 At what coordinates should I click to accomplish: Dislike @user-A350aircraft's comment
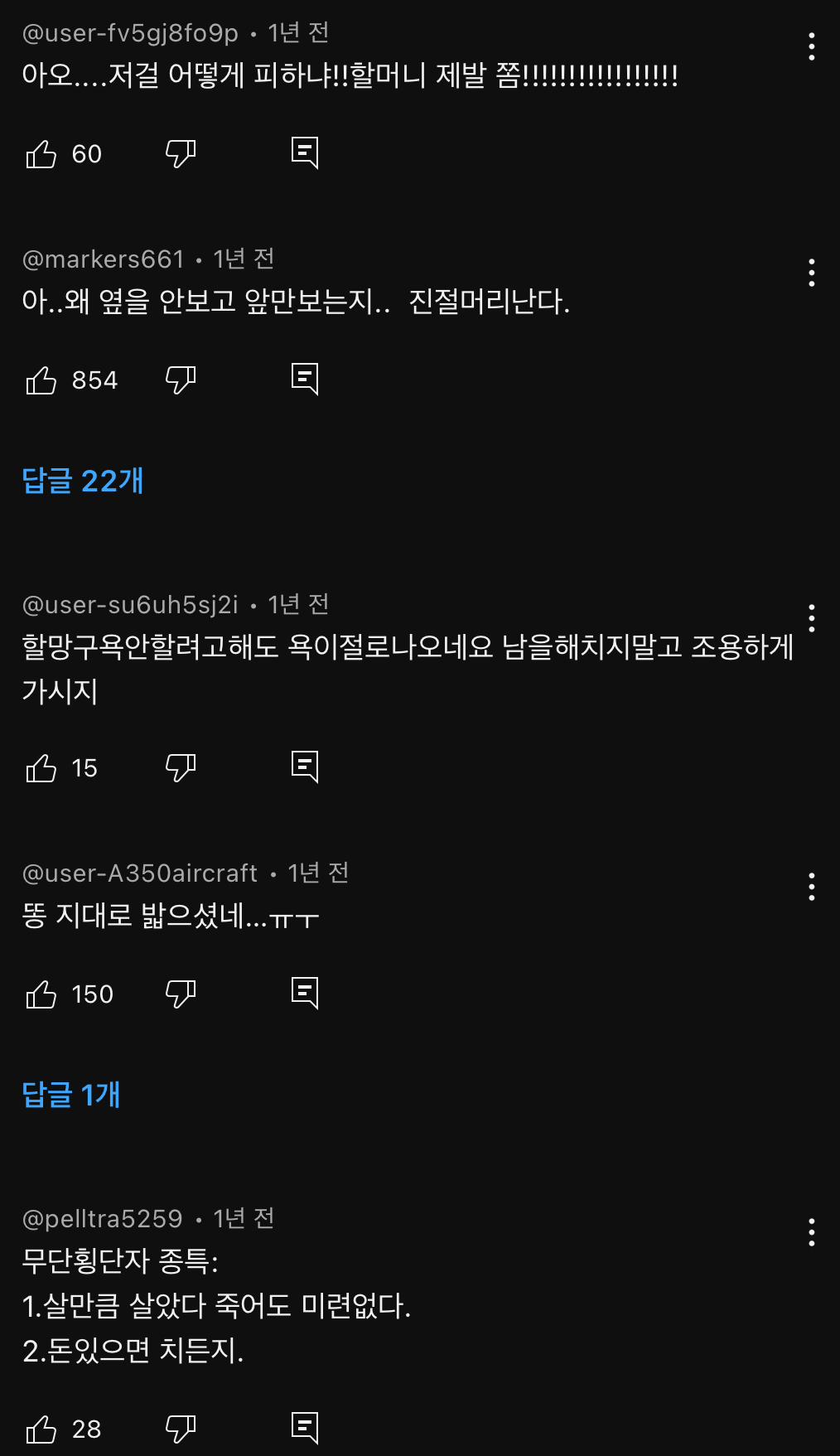tap(181, 993)
